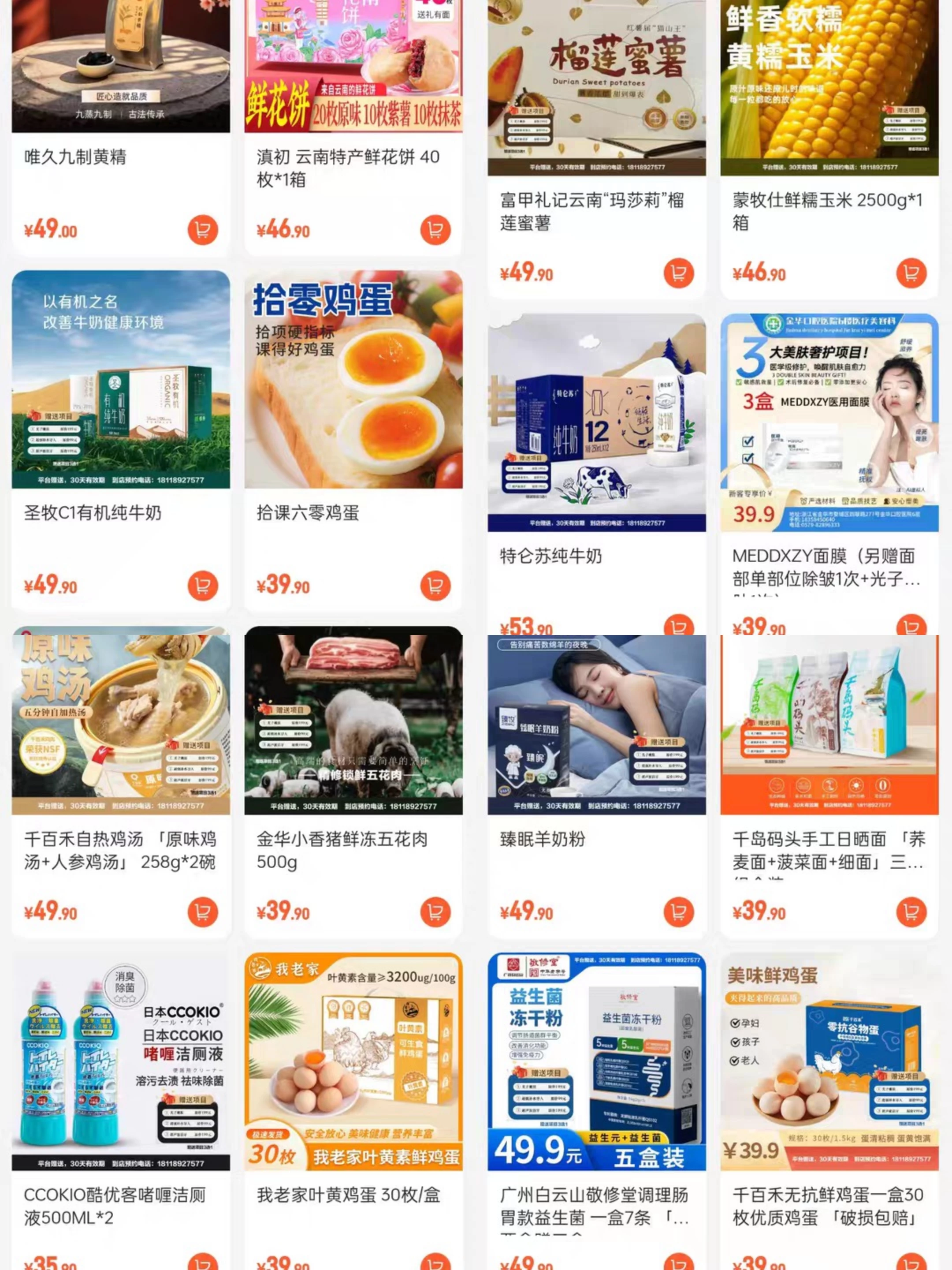Image resolution: width=952 pixels, height=1270 pixels.
Task: Add 圣牧C1有机纯牛奶 to the cart
Action: coord(203,586)
